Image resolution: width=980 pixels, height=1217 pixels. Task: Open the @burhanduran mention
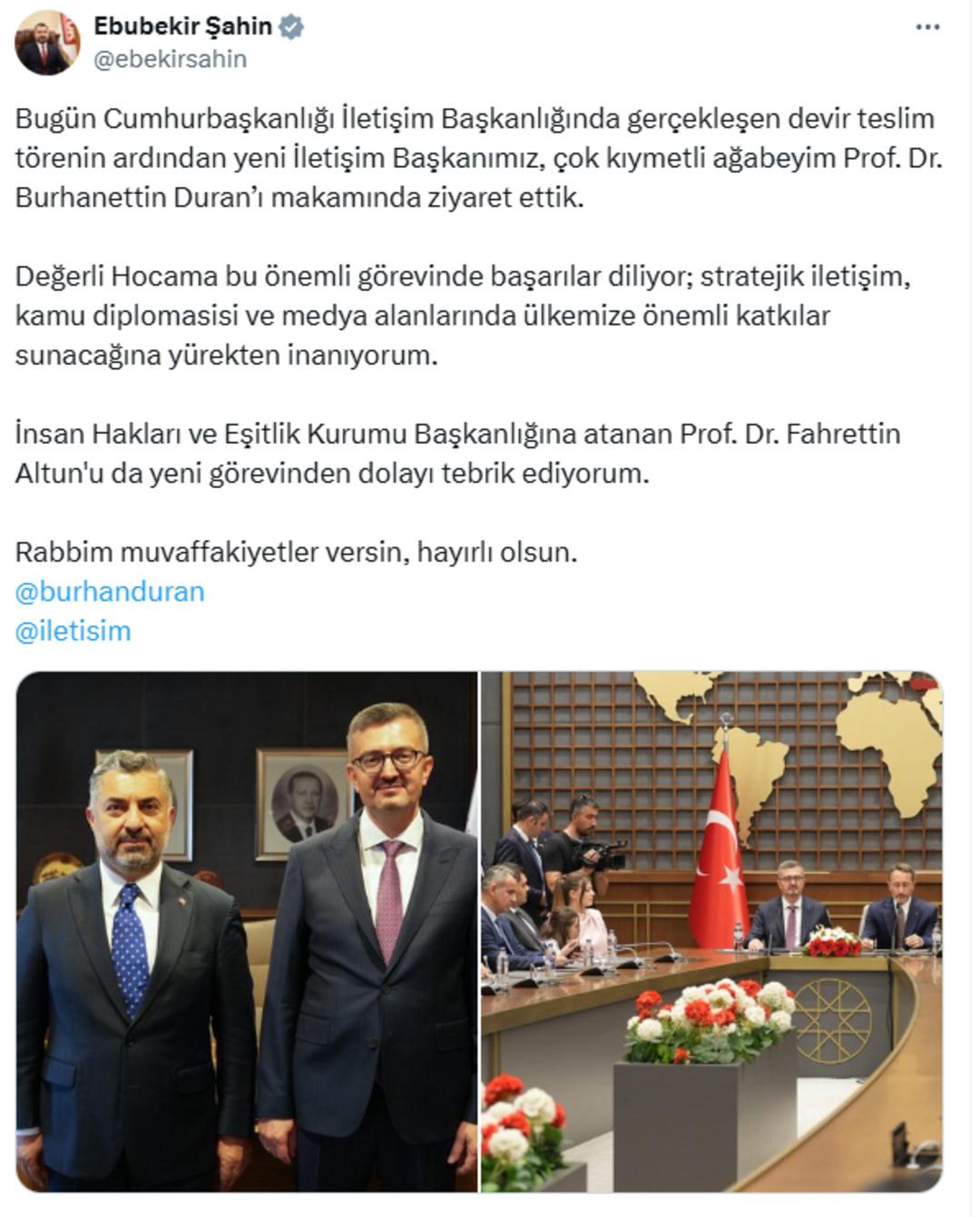[110, 592]
